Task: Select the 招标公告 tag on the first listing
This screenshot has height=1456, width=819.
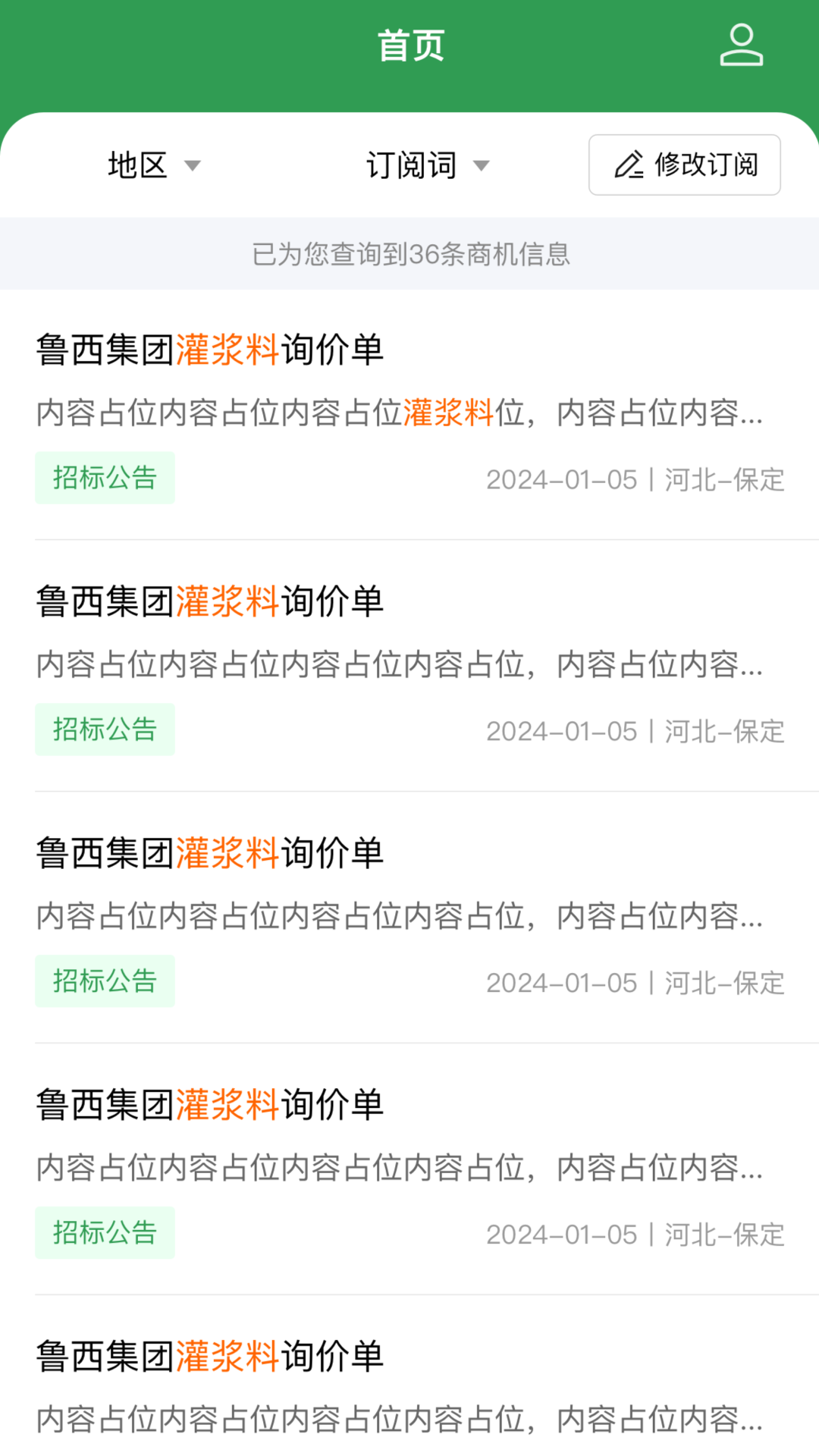Action: [x=105, y=478]
